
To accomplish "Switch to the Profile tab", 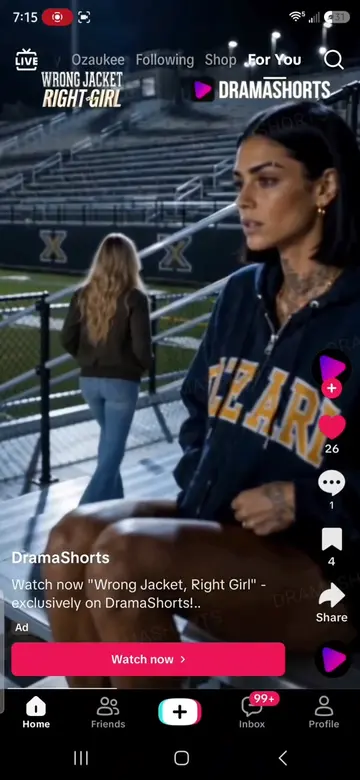I will pyautogui.click(x=324, y=711).
